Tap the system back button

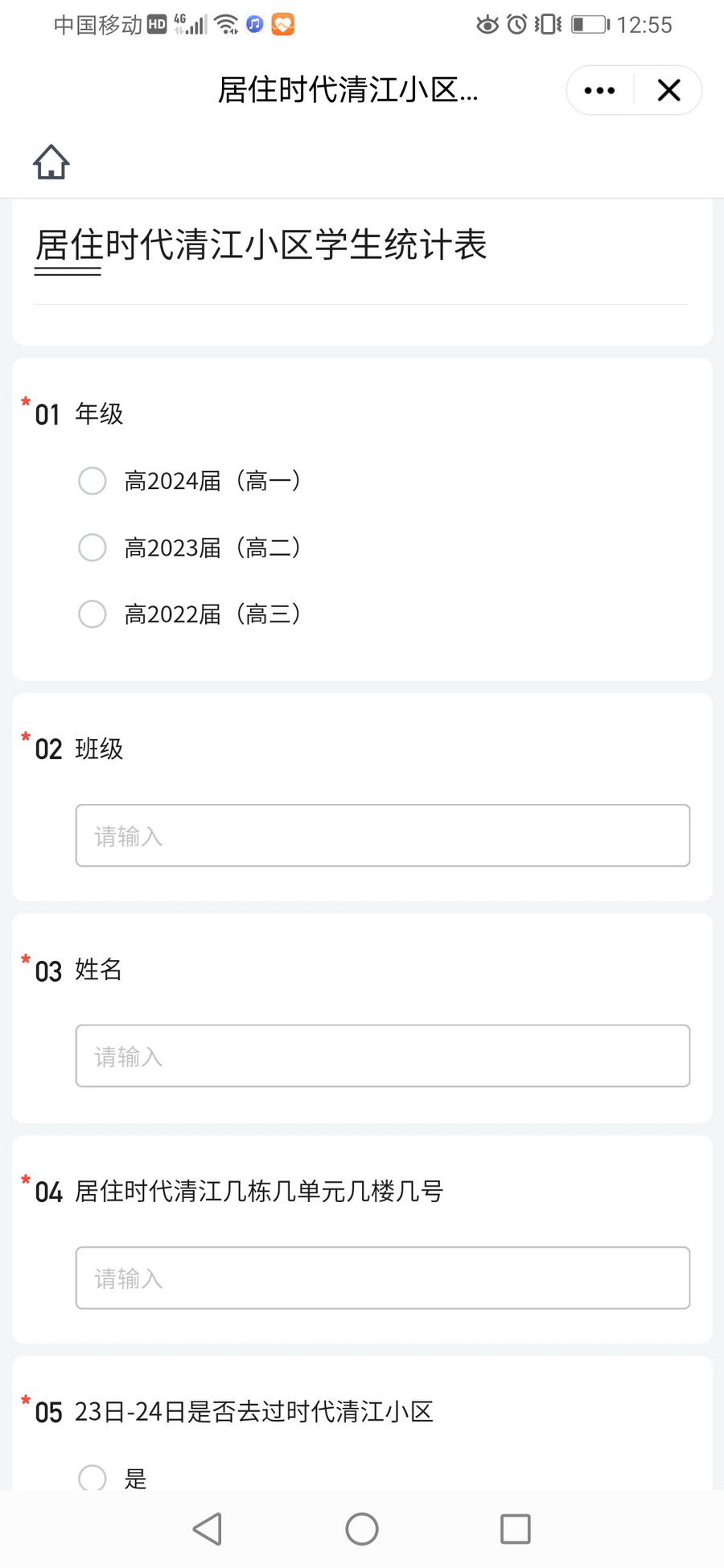coord(208,1529)
